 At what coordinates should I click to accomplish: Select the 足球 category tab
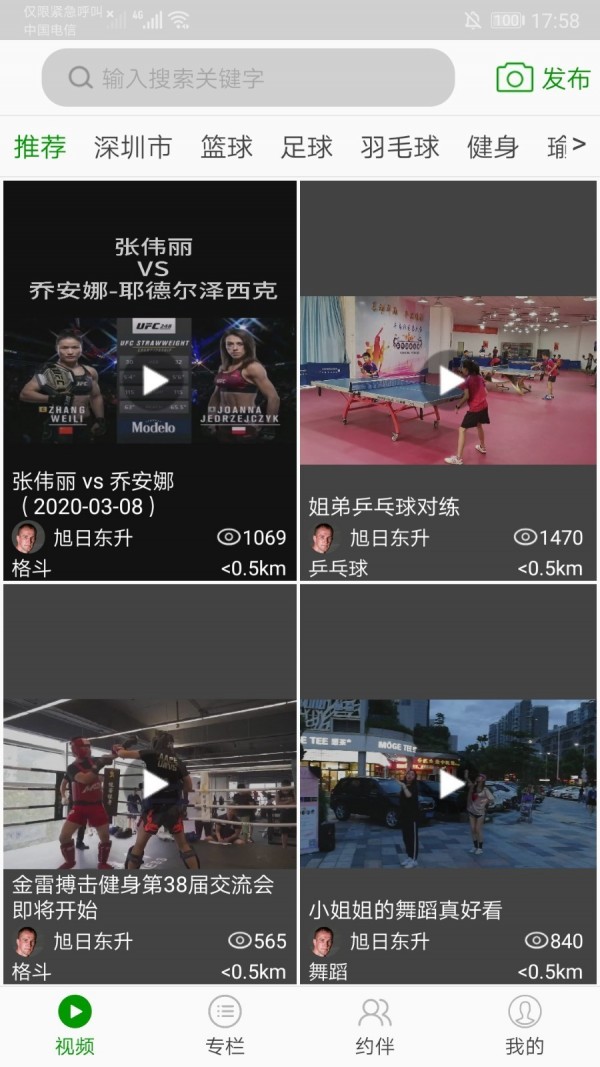pyautogui.click(x=306, y=148)
